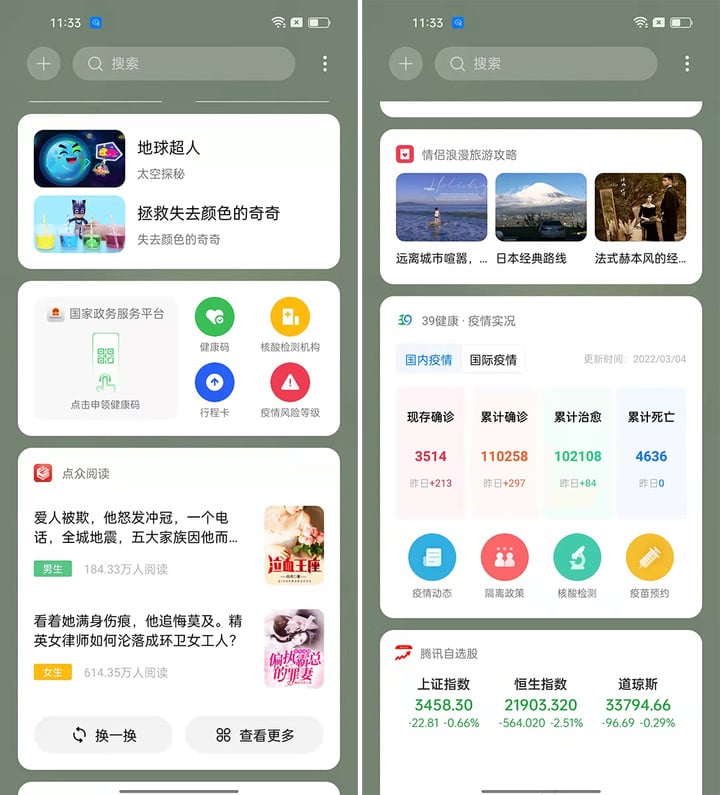Open the 日本经典路线 travel guide
Viewport: 720px width, 795px height.
pos(541,220)
